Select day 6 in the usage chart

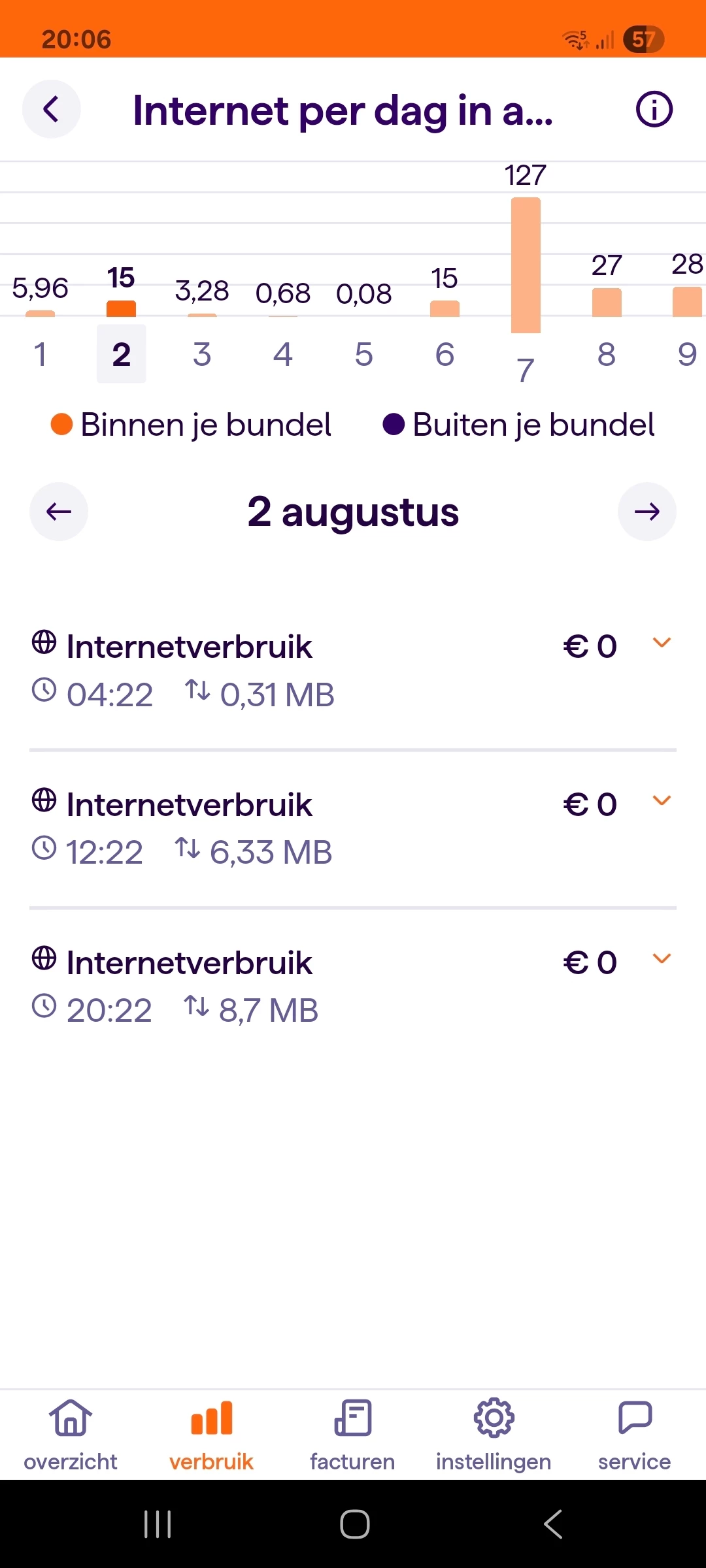pos(445,354)
